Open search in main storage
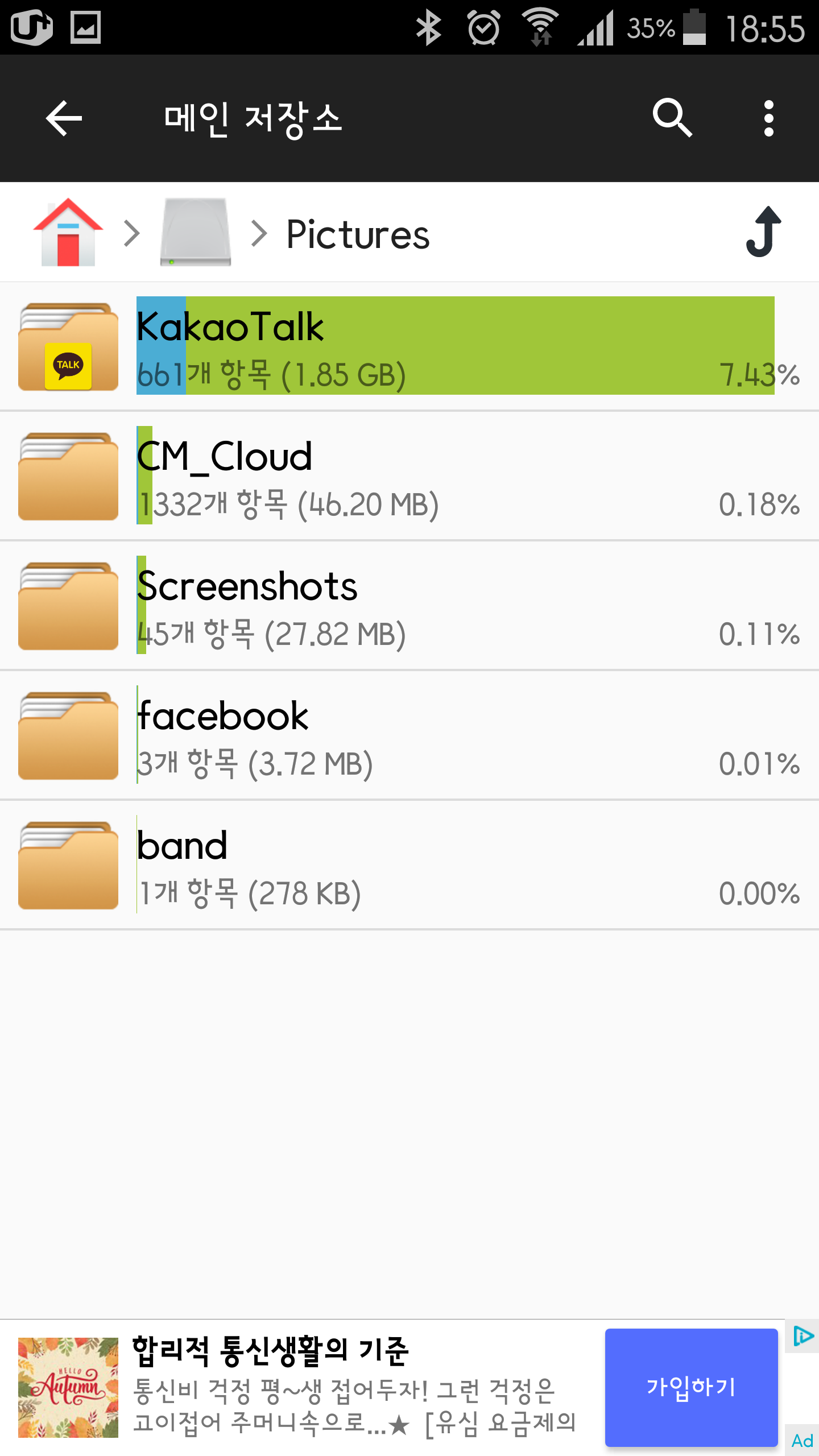This screenshot has width=819, height=1456. coord(672,118)
